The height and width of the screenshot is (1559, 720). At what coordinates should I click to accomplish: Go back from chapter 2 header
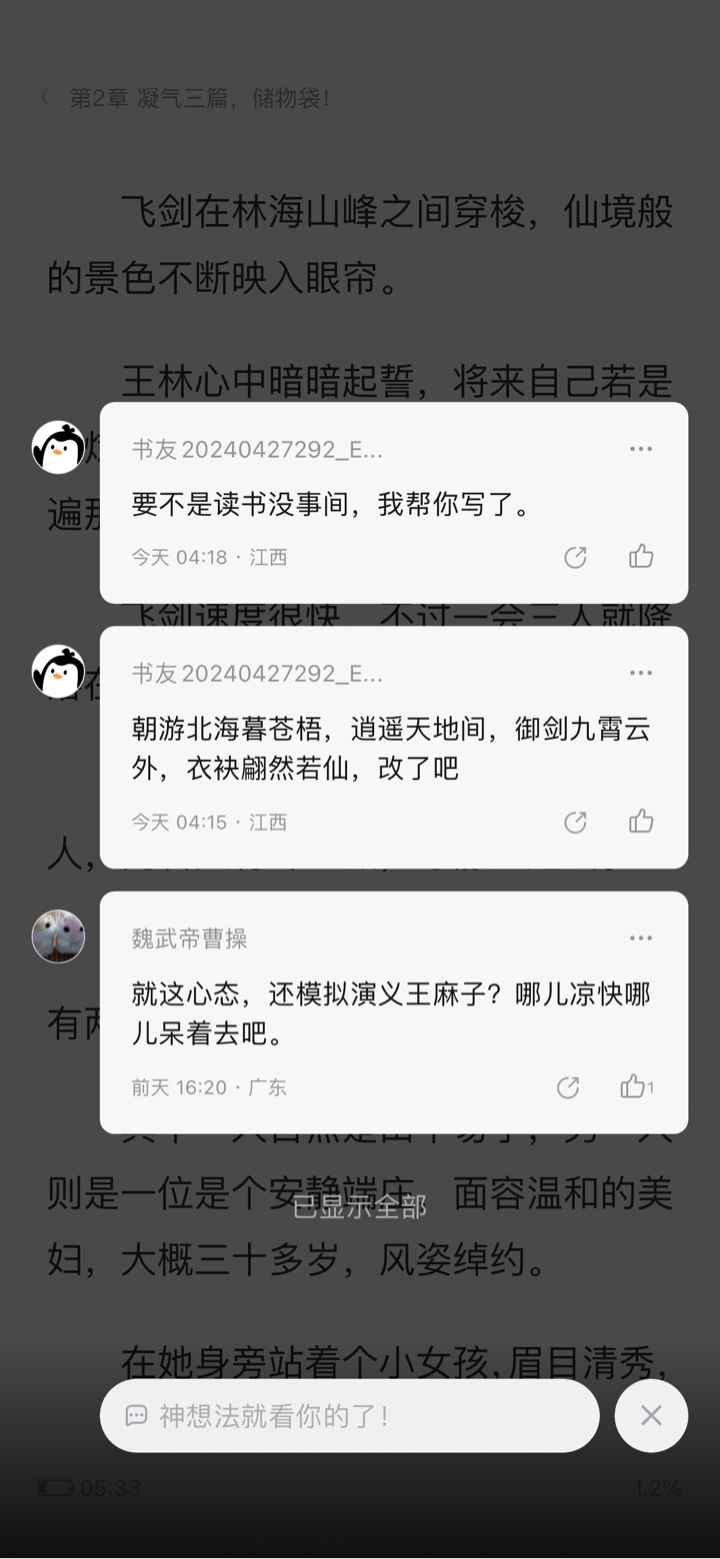[x=45, y=97]
